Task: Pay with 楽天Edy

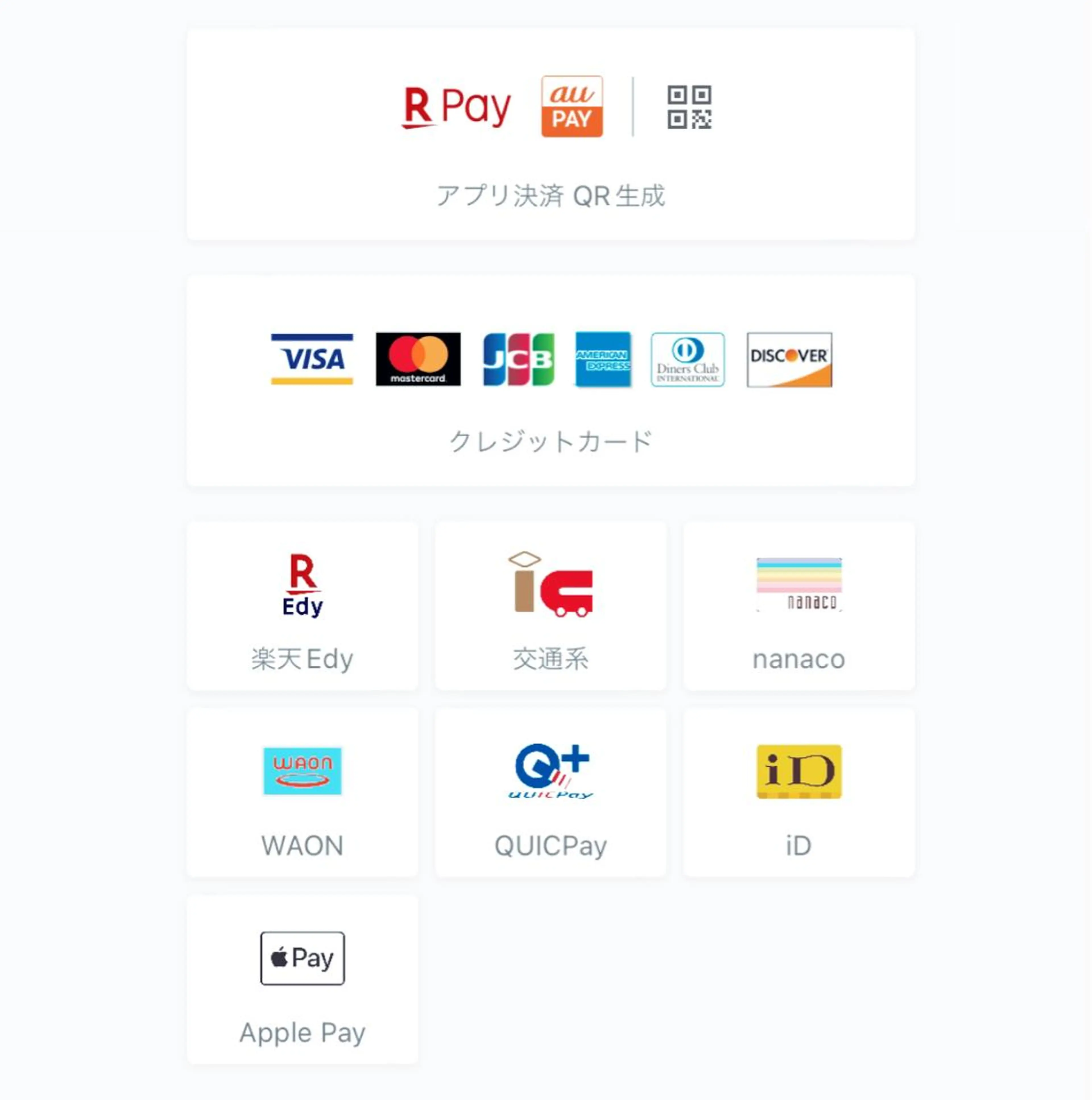Action: point(302,606)
